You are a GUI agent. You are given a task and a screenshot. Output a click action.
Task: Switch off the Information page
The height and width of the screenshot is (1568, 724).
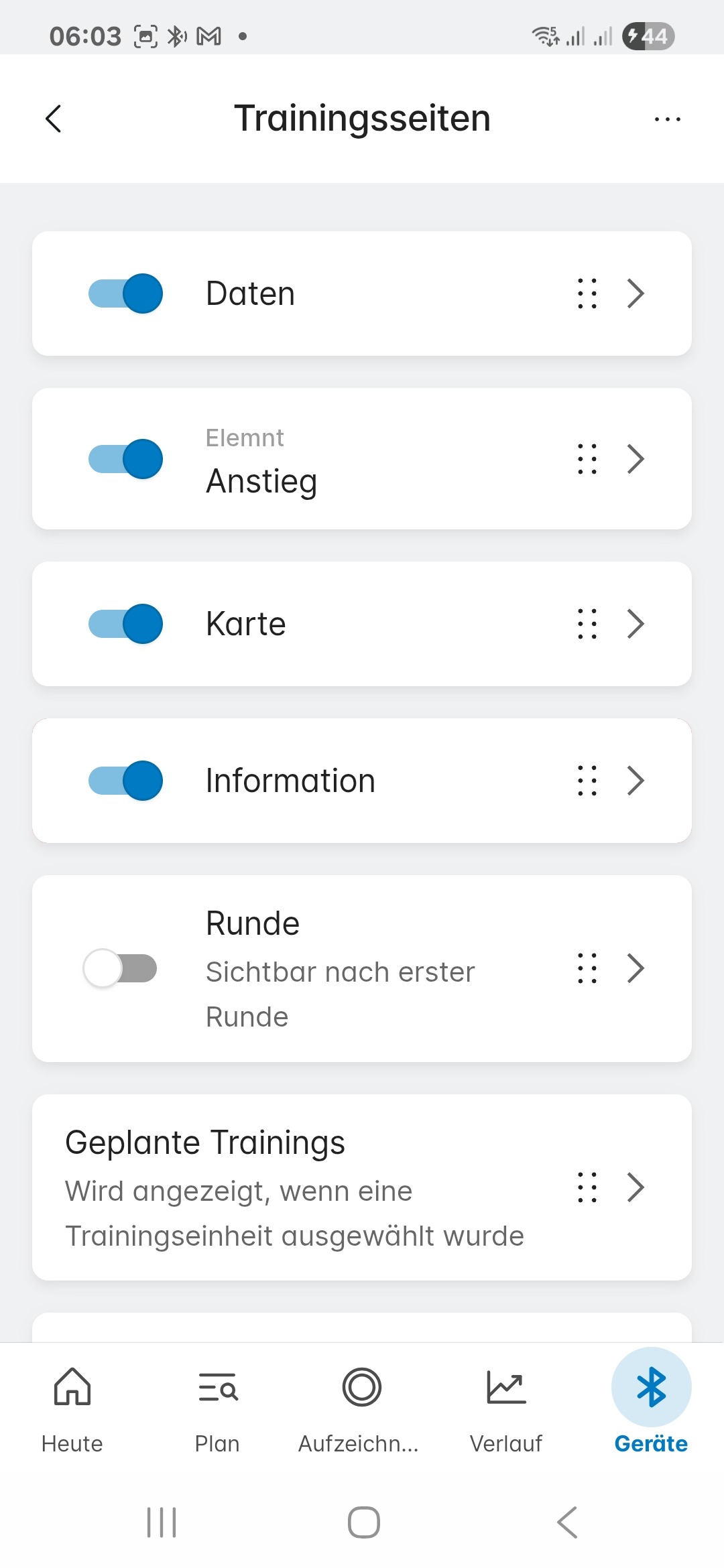pos(126,781)
